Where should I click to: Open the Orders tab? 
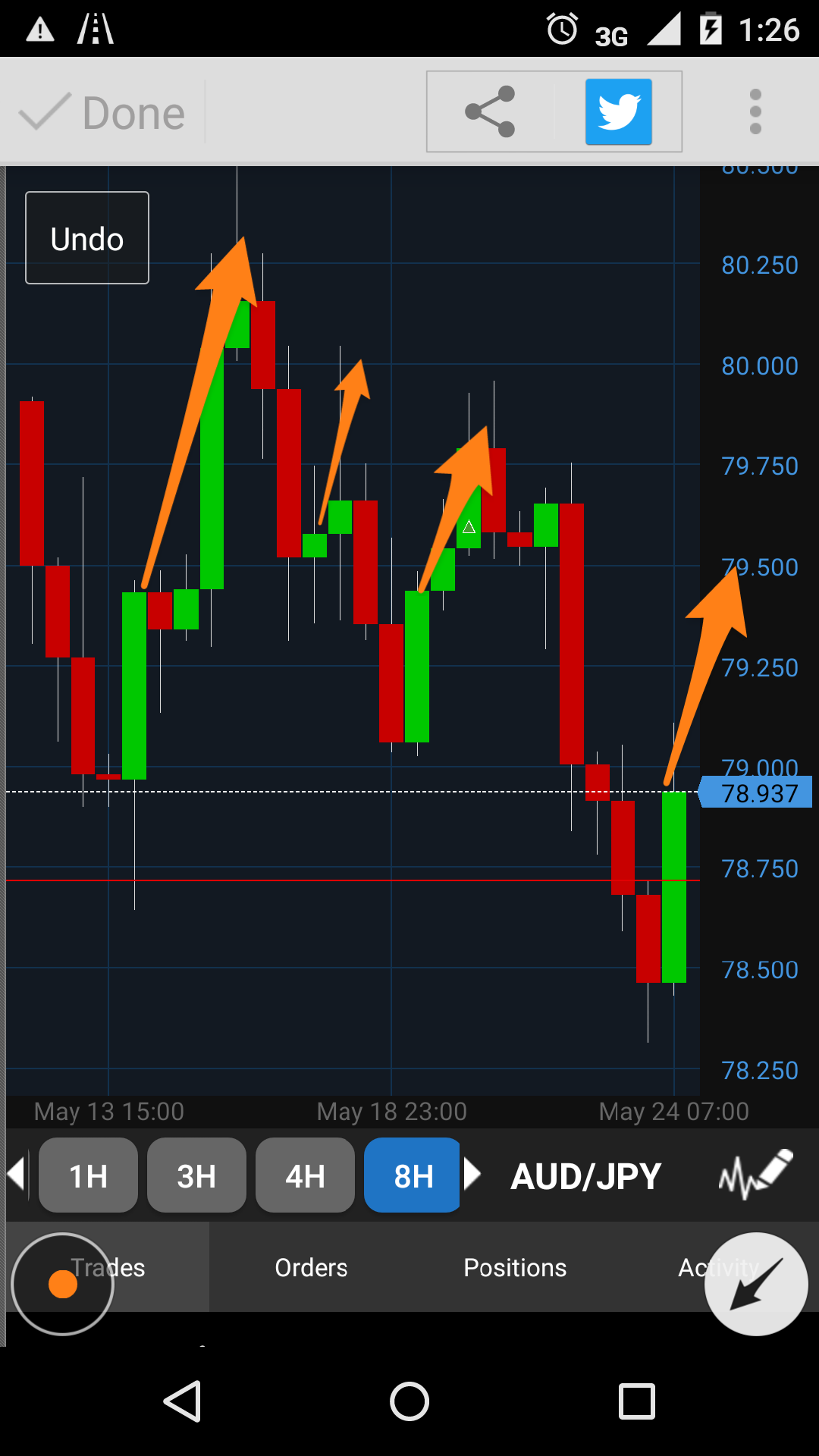(311, 1267)
